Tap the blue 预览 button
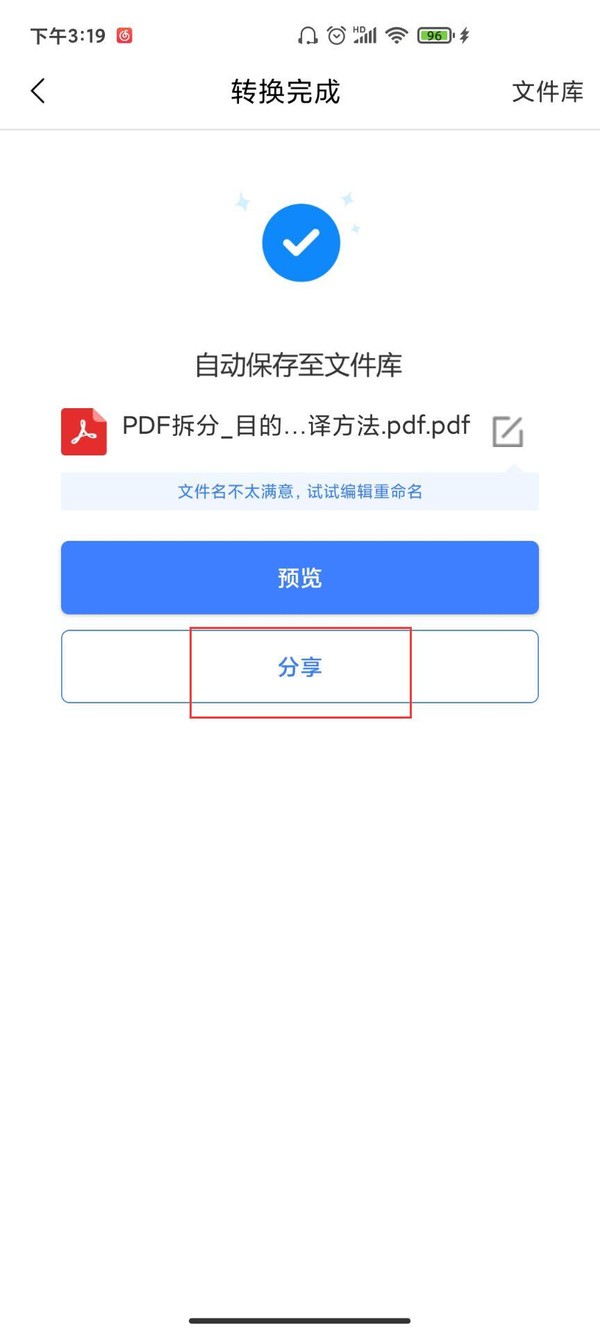 [300, 578]
